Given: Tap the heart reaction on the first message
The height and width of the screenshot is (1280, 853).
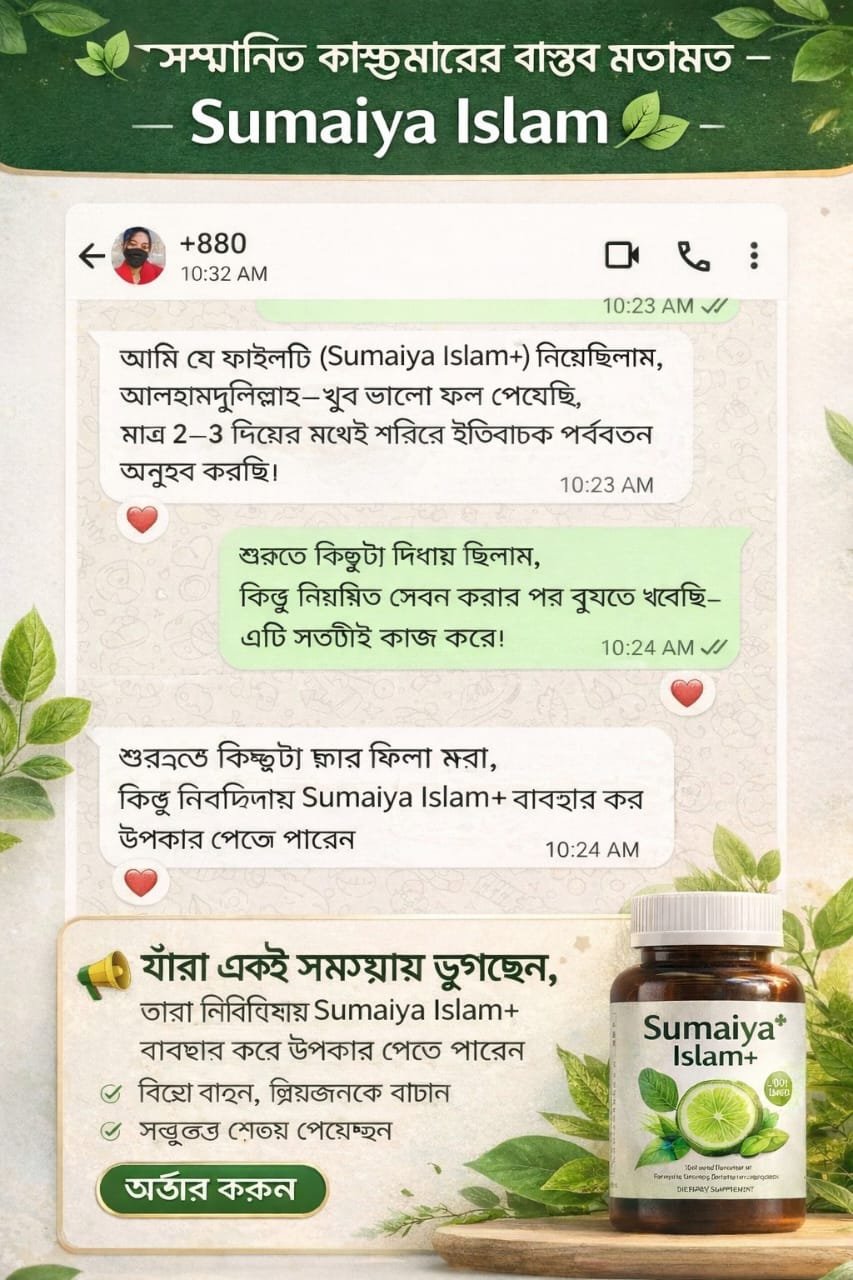Looking at the screenshot, I should click(143, 516).
